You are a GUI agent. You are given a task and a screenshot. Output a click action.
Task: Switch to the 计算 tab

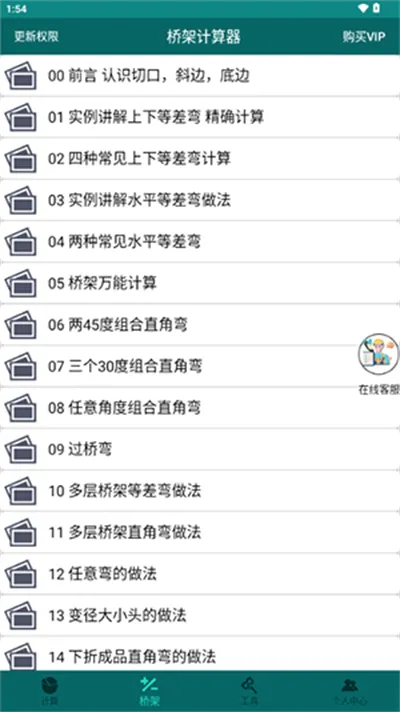49,691
